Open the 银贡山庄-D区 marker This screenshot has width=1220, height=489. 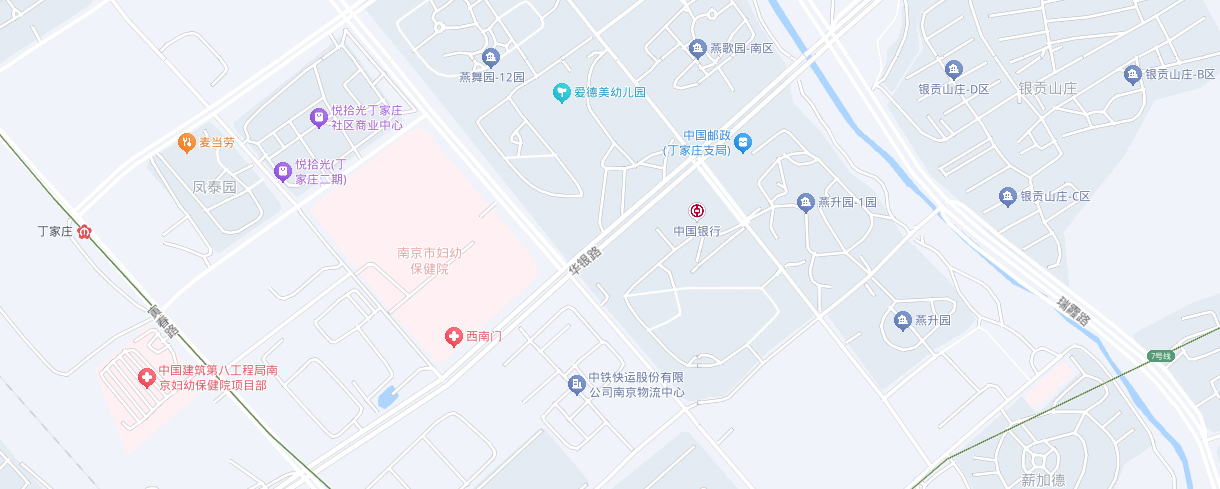point(954,69)
